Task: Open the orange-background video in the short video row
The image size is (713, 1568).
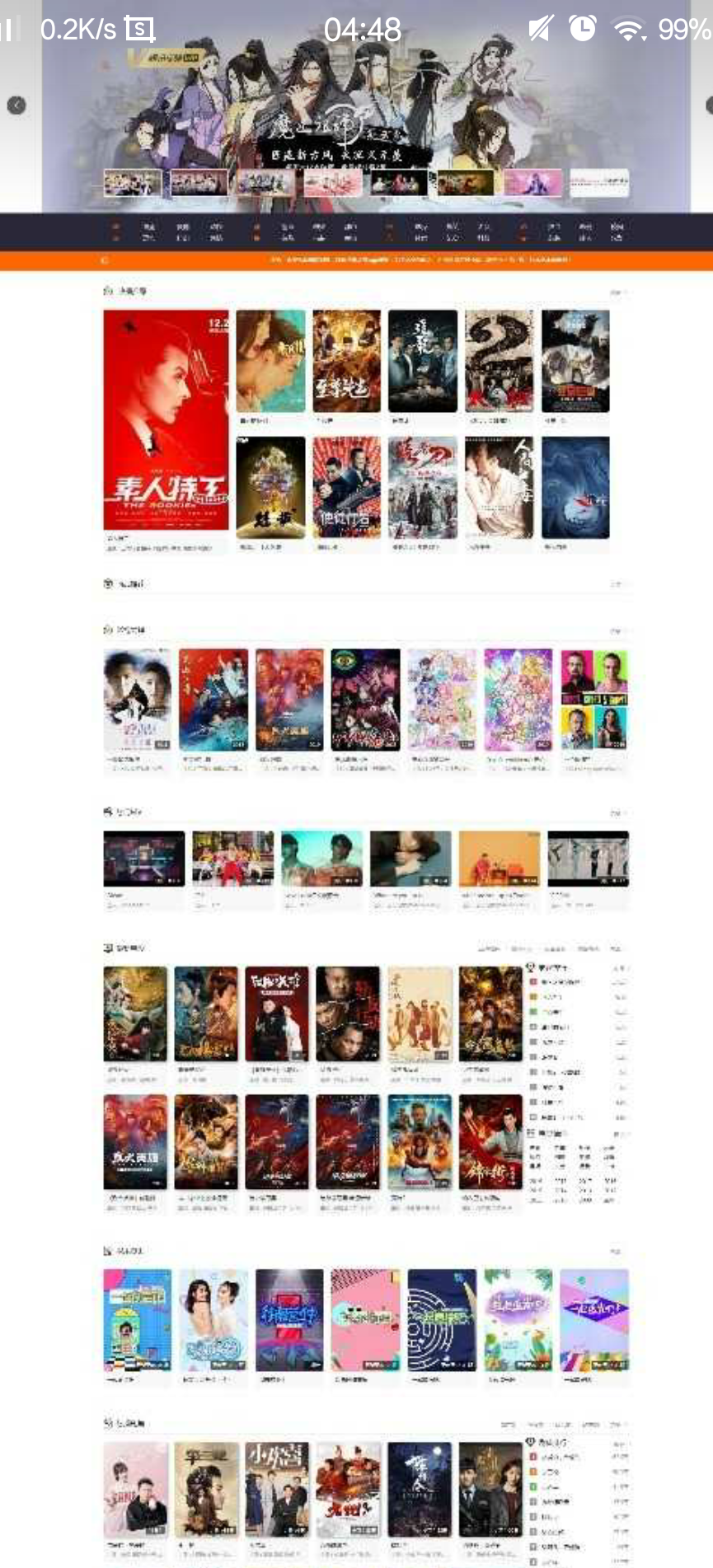Action: (x=499, y=859)
